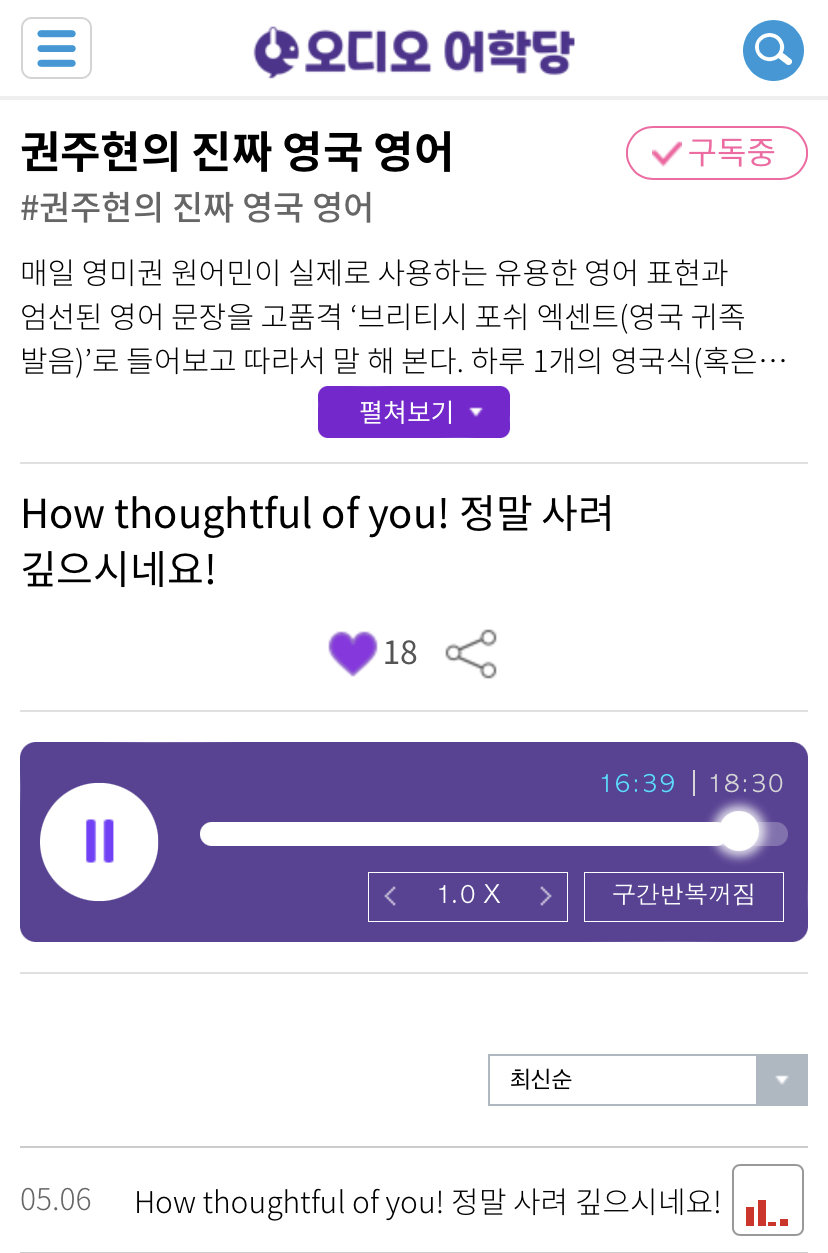Enable 구간반복 section repeat
The image size is (828, 1253).
683,896
